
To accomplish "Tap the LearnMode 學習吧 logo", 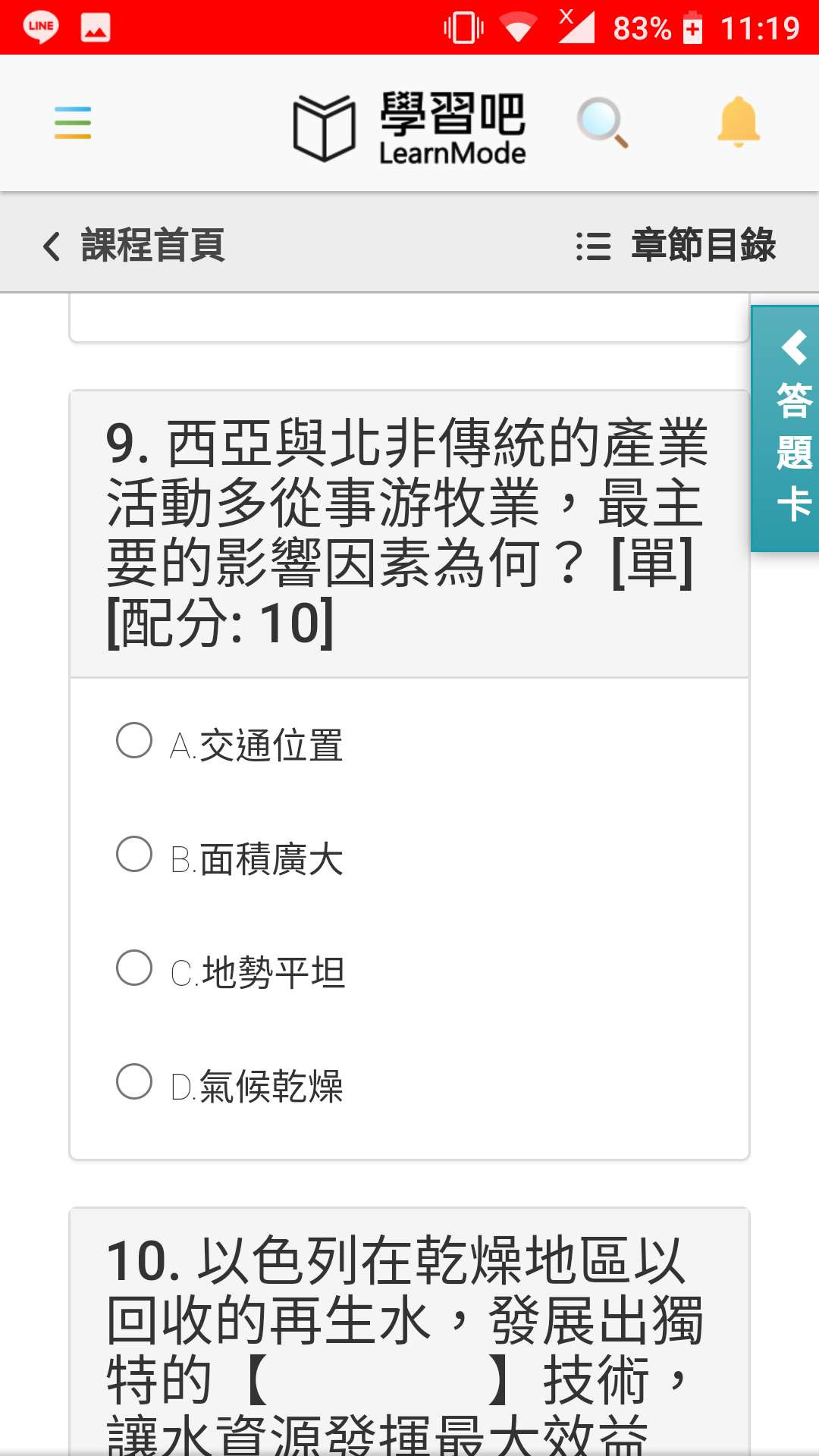I will point(409,127).
